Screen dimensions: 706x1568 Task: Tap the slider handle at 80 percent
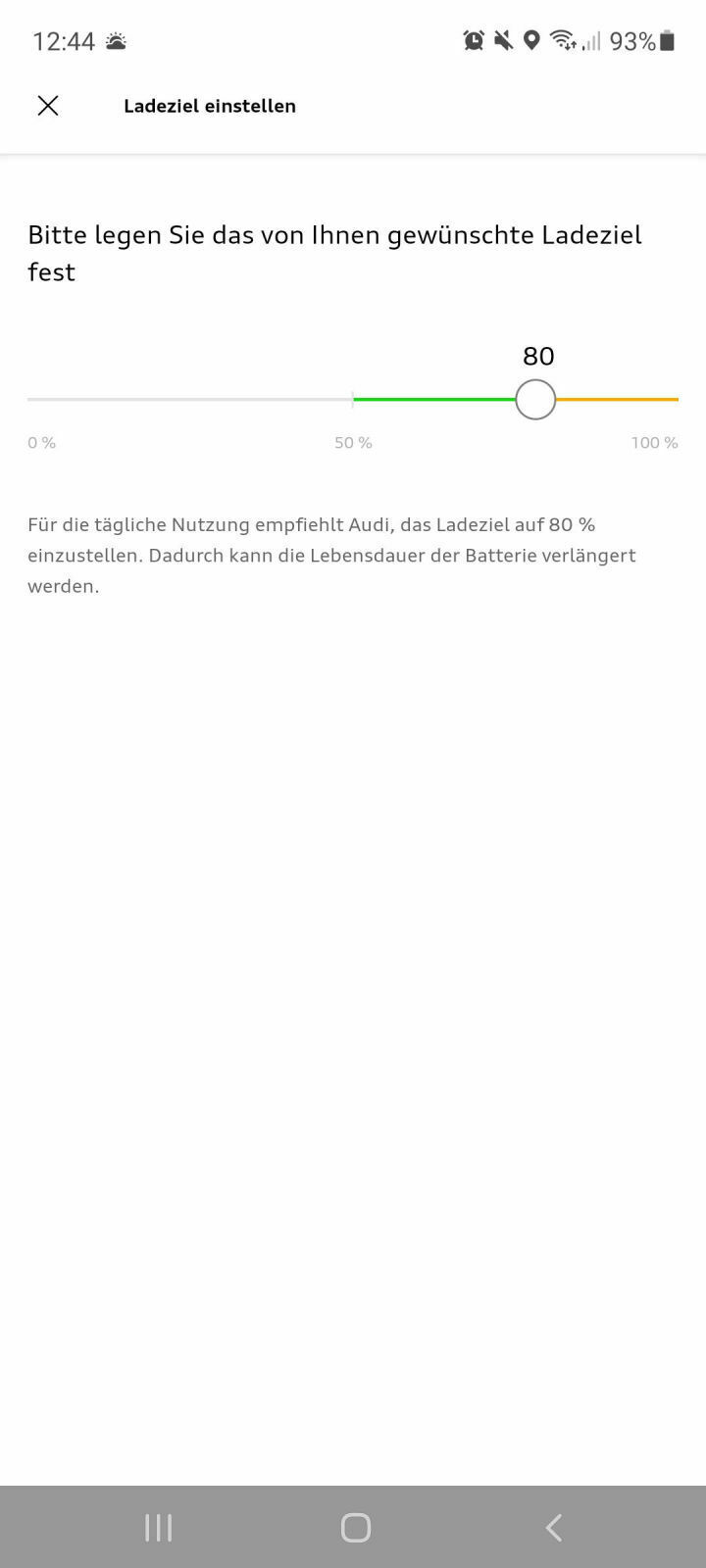[535, 399]
